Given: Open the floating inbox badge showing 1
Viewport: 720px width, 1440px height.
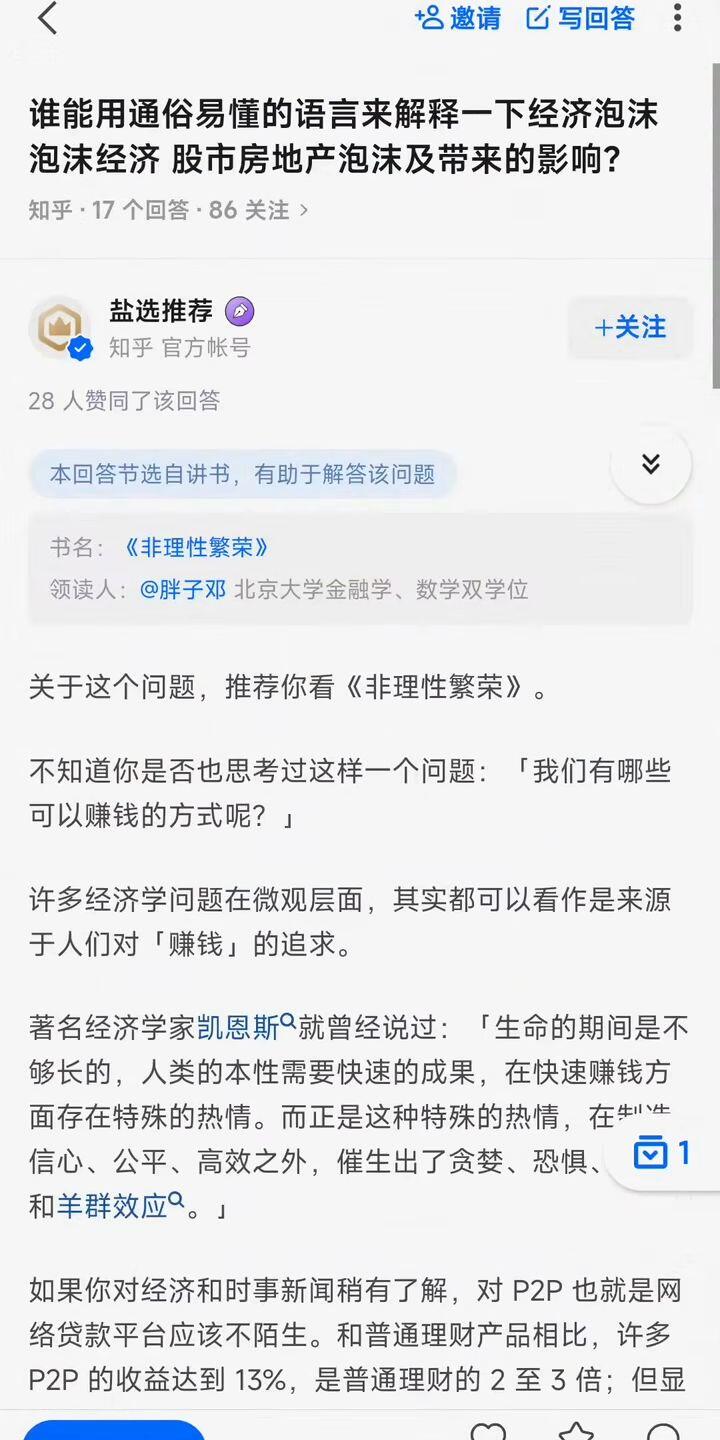Looking at the screenshot, I should (662, 1153).
